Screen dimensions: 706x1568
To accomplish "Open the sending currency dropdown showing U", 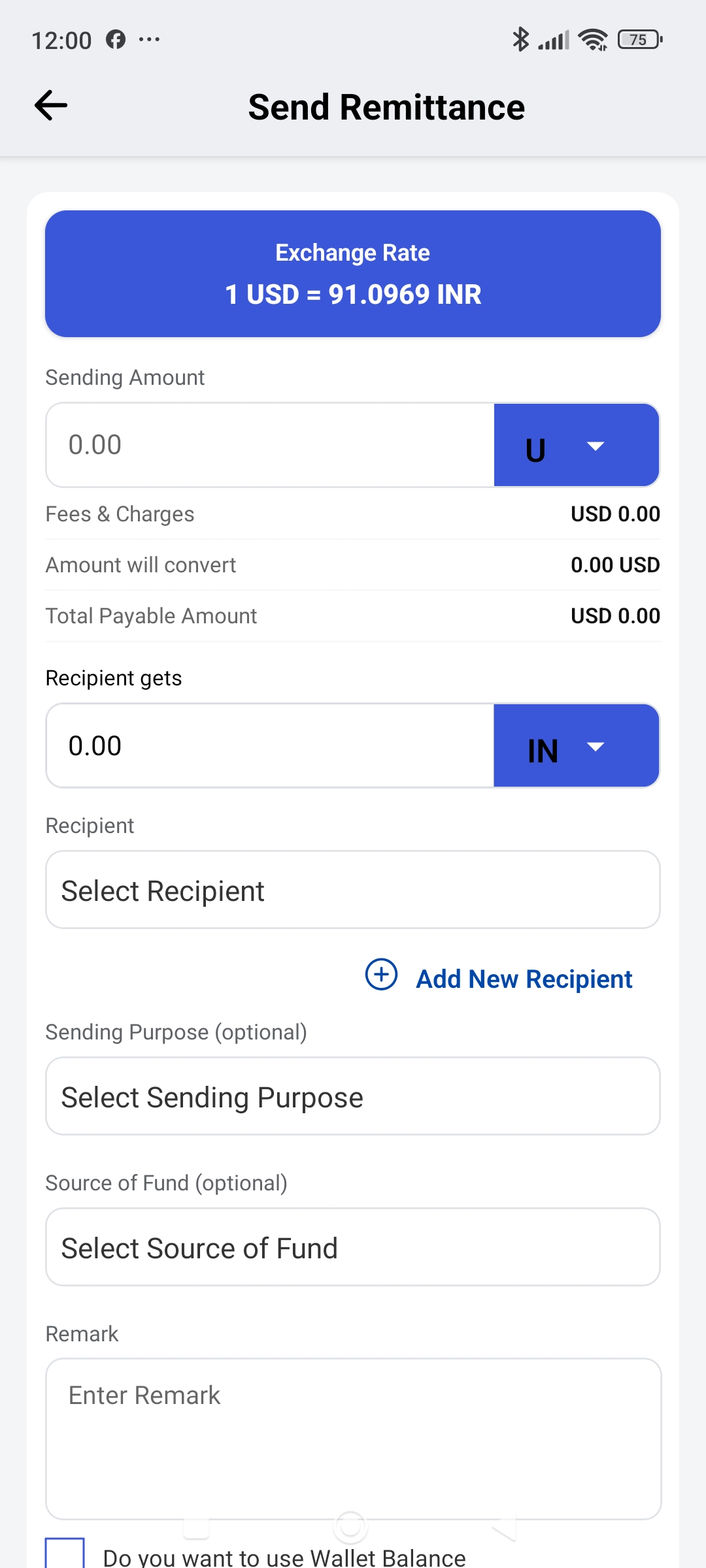I will point(576,445).
